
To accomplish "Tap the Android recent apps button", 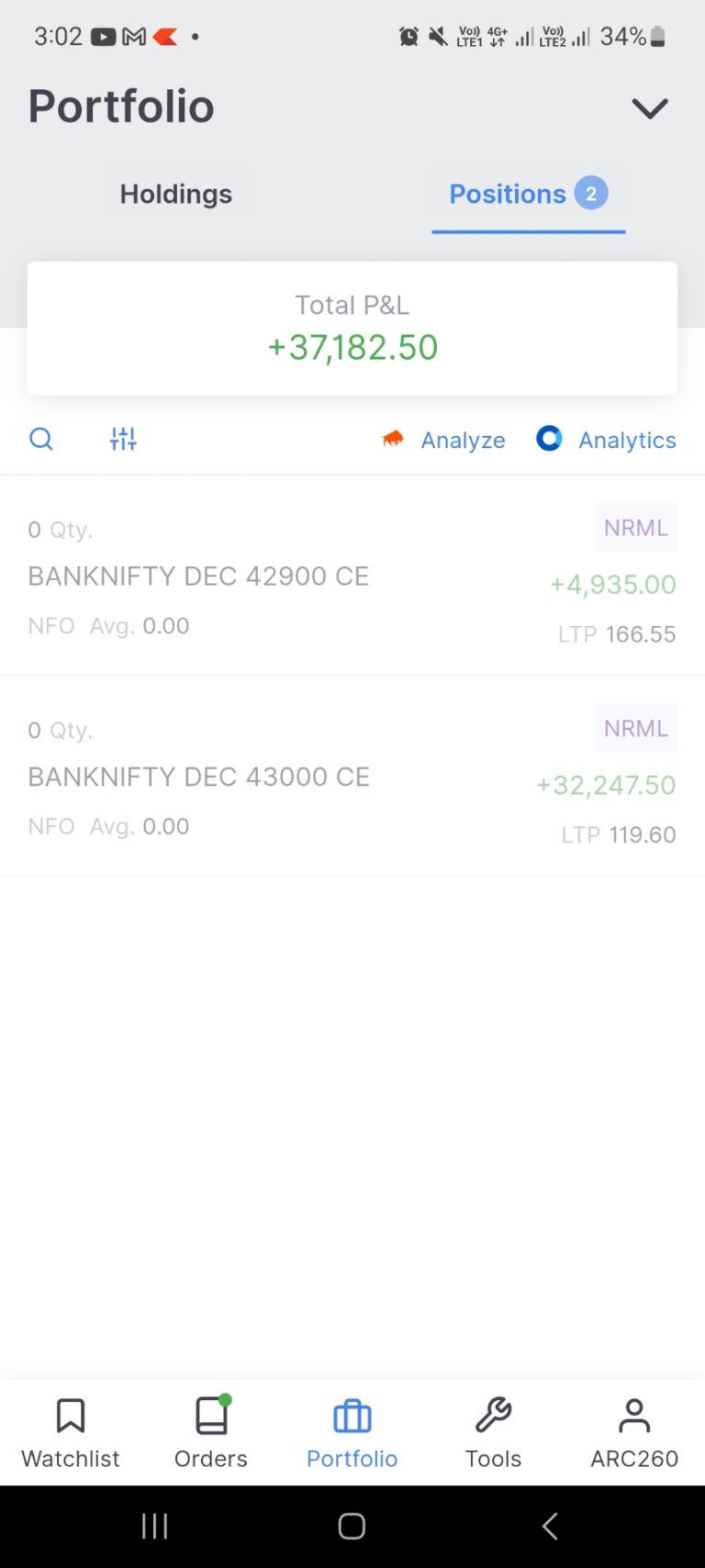I will pyautogui.click(x=154, y=1526).
